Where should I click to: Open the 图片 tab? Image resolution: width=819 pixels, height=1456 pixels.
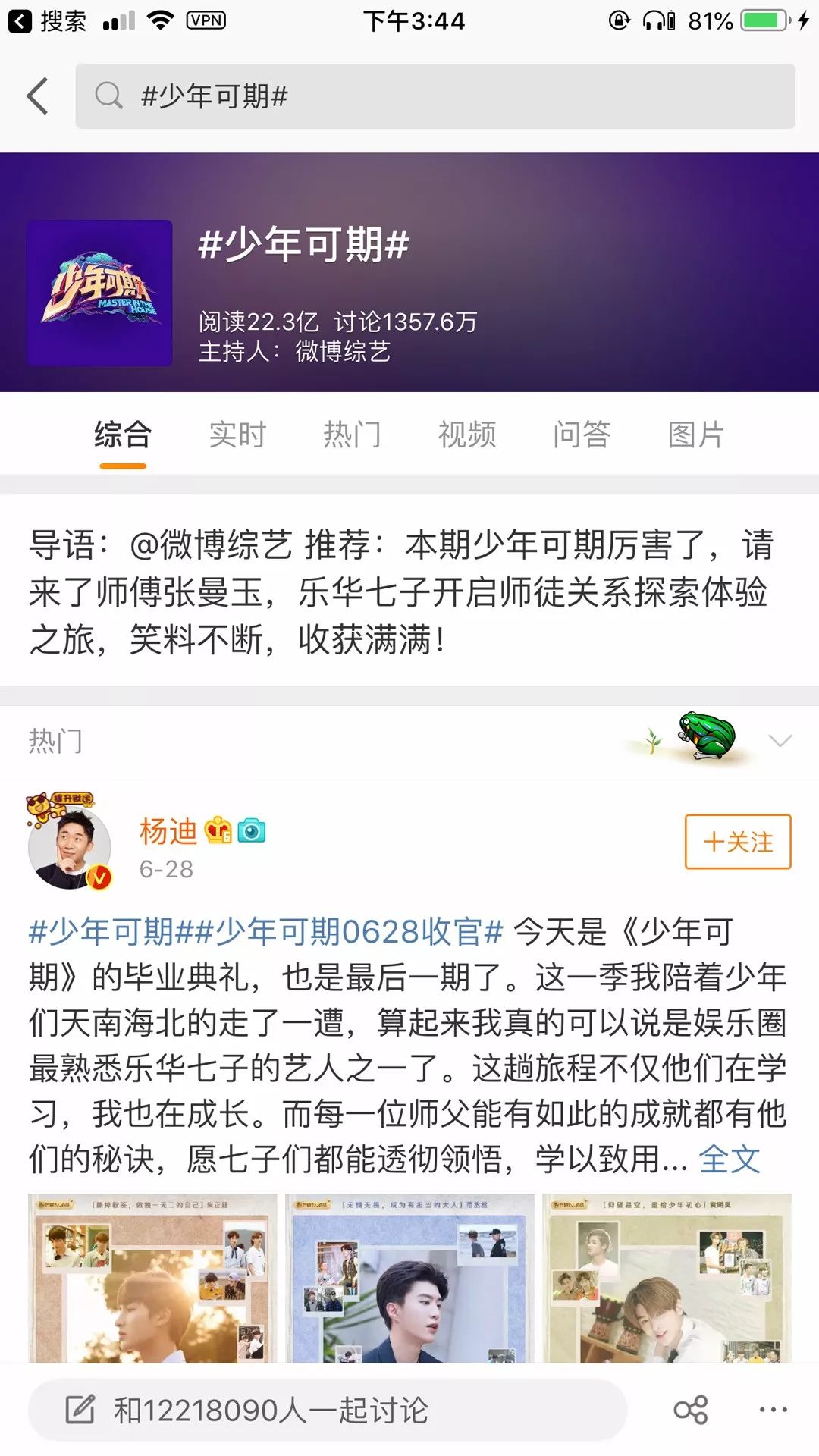696,435
